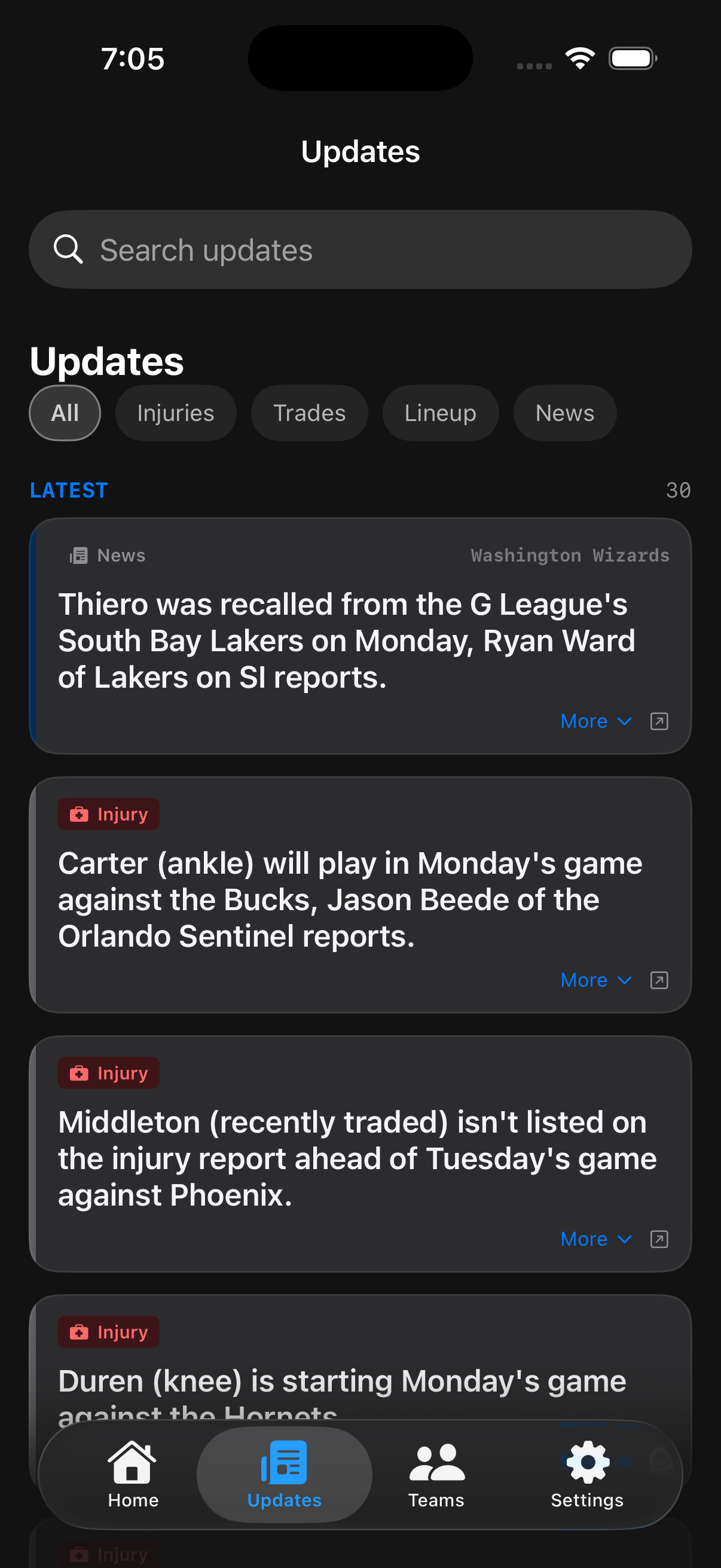Enable the Trades filter
The image size is (721, 1568).
tap(309, 412)
